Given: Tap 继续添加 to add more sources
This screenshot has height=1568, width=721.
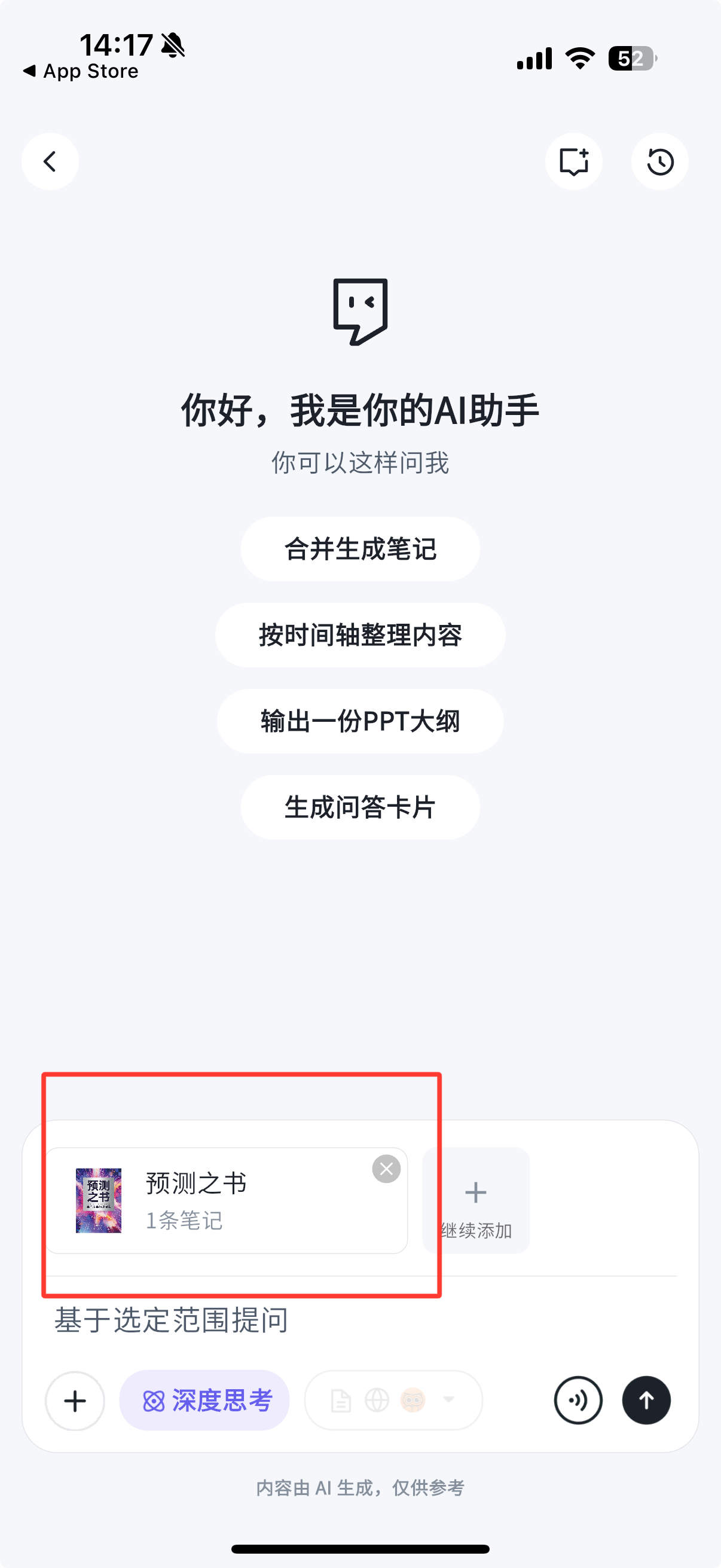Looking at the screenshot, I should tap(476, 1201).
